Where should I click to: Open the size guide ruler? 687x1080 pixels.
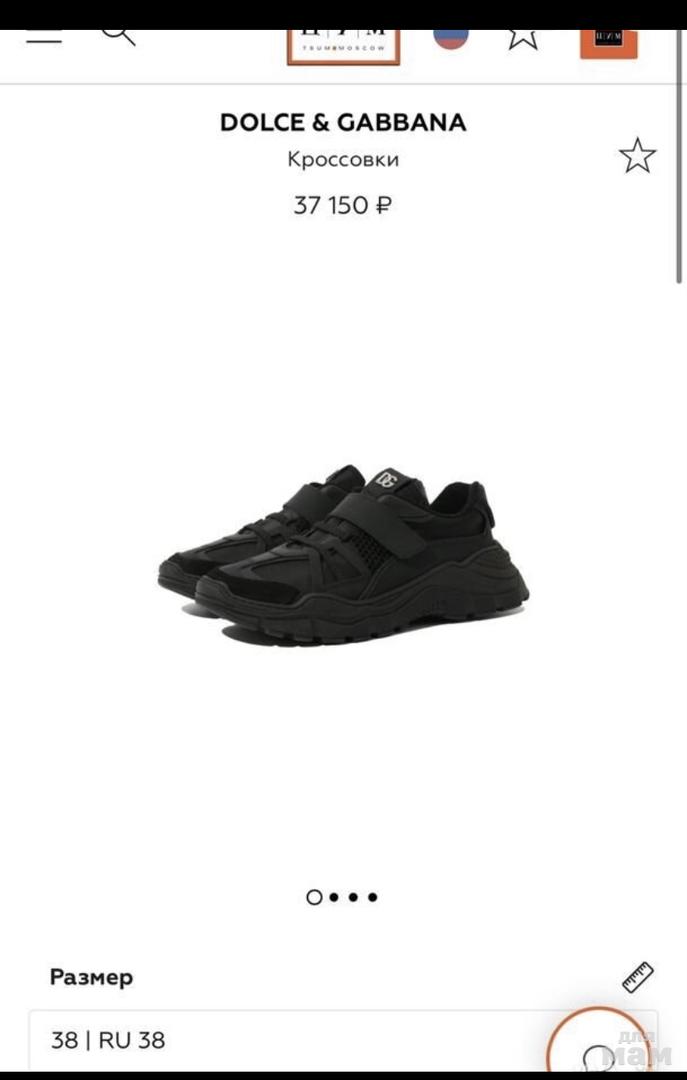pyautogui.click(x=637, y=976)
